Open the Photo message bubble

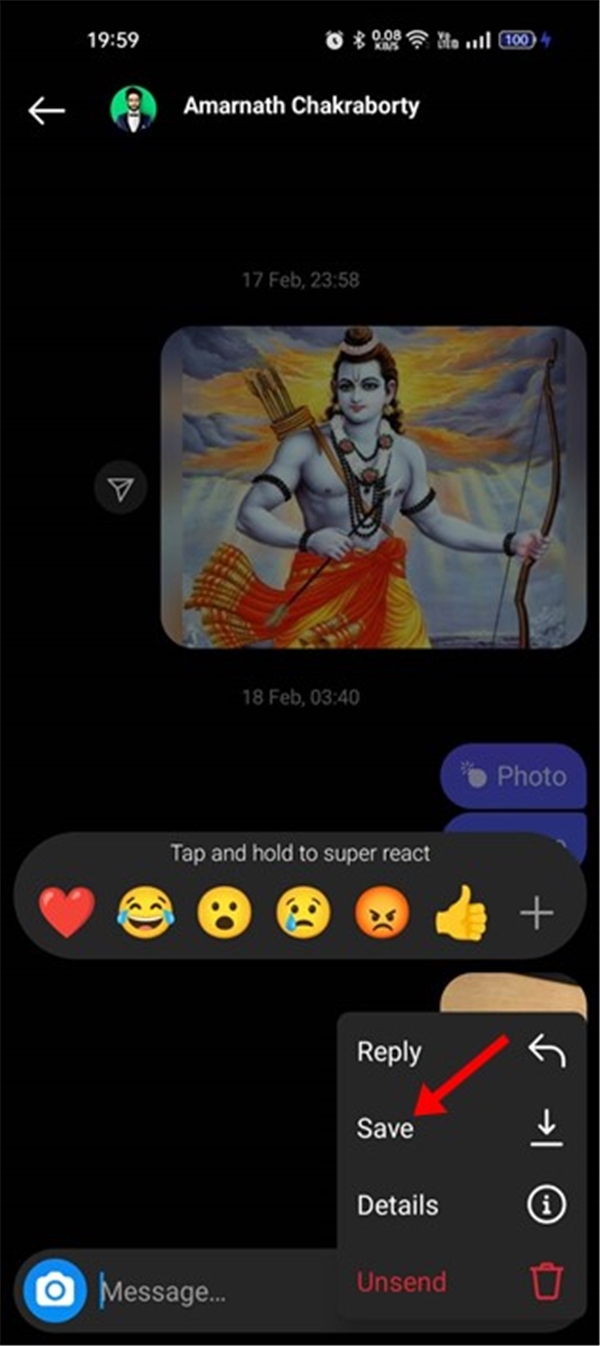click(514, 776)
